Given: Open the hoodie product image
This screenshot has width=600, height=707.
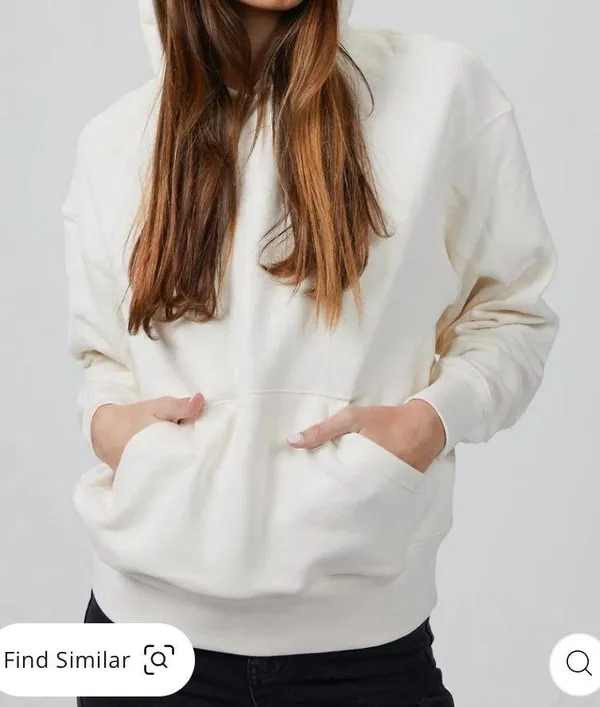Looking at the screenshot, I should click(300, 316).
